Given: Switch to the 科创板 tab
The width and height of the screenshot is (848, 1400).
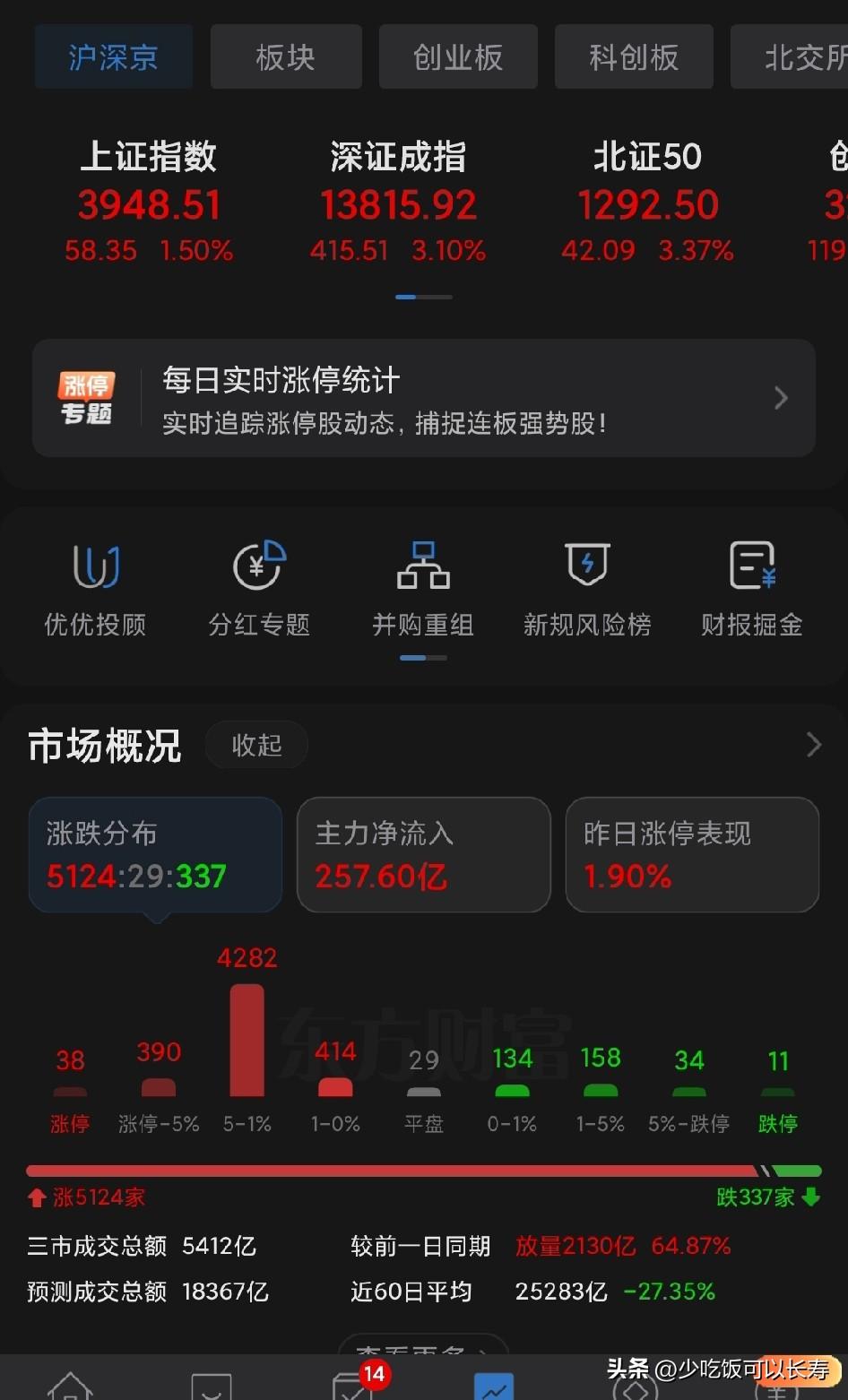Looking at the screenshot, I should click(x=634, y=56).
